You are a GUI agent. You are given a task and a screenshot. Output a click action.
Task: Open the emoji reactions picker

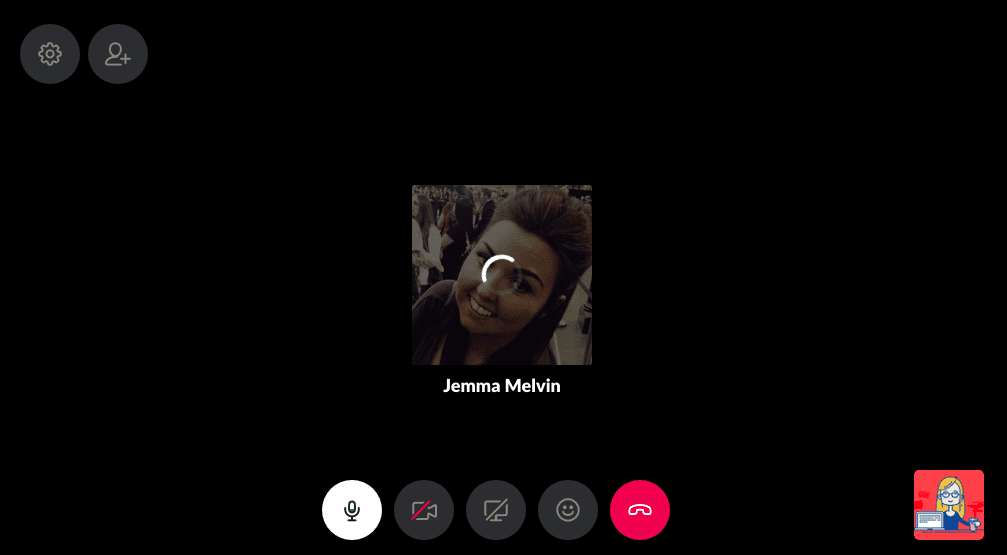click(568, 510)
